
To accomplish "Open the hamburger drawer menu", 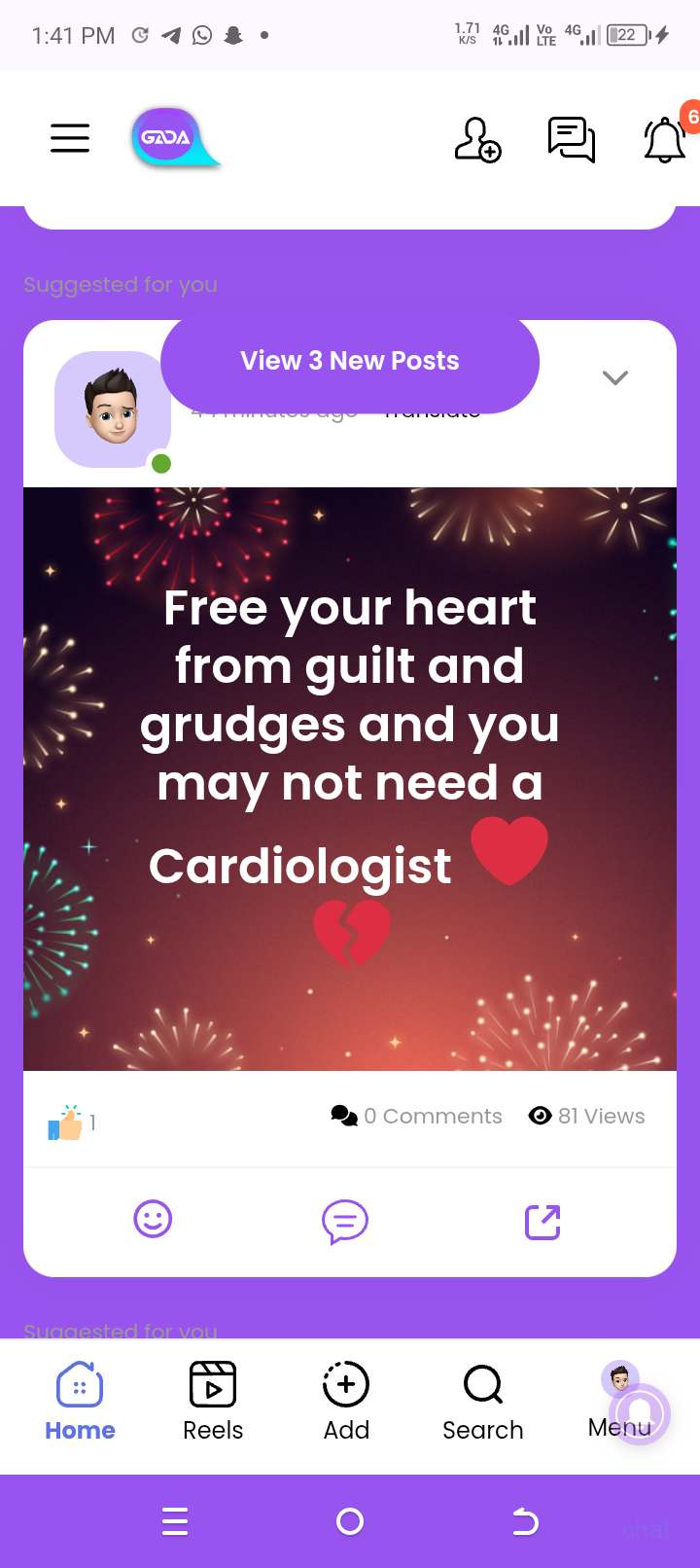I will click(70, 138).
